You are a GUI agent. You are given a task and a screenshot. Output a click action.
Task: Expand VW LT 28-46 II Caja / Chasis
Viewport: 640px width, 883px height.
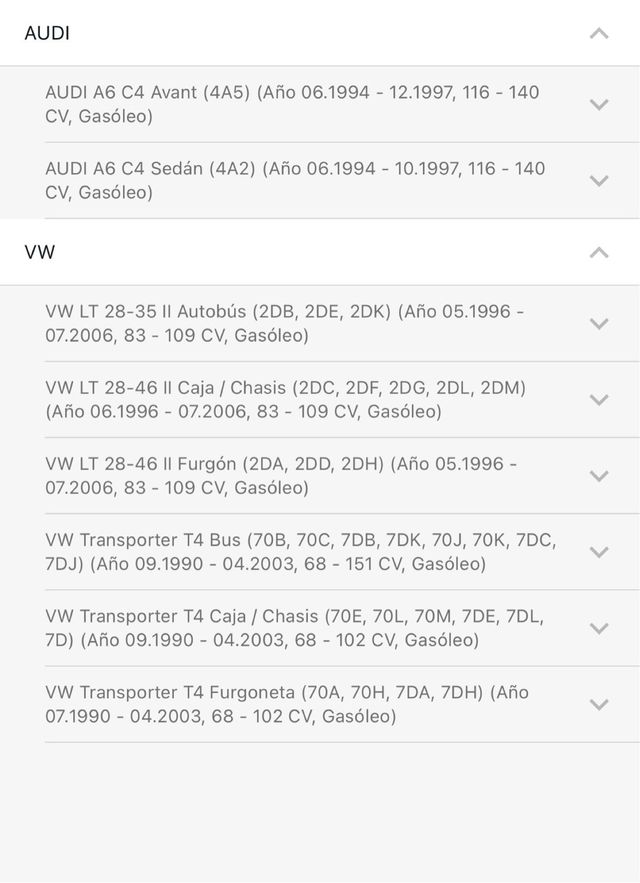599,400
